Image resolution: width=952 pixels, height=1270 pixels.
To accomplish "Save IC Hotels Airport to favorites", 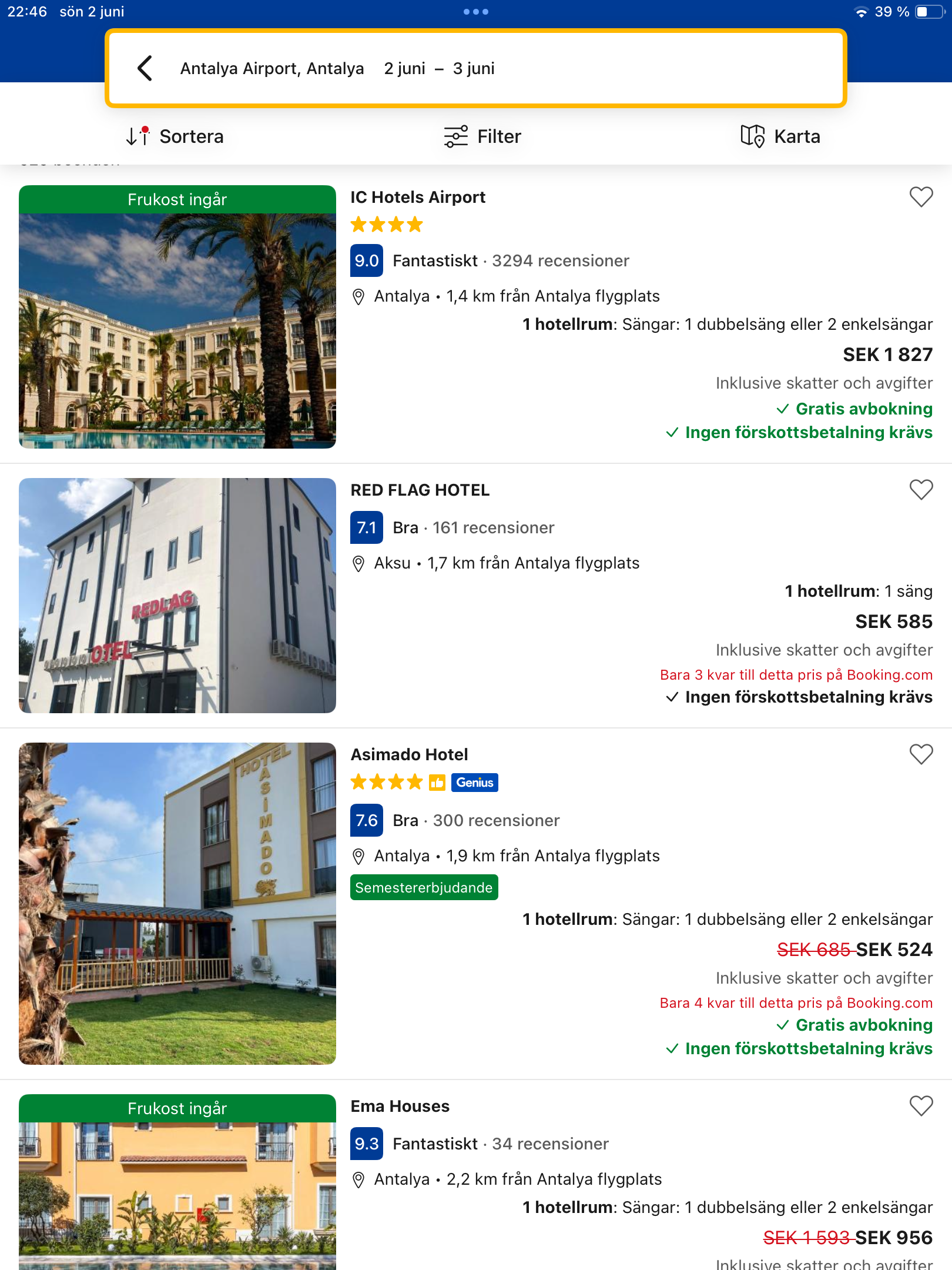I will (921, 197).
